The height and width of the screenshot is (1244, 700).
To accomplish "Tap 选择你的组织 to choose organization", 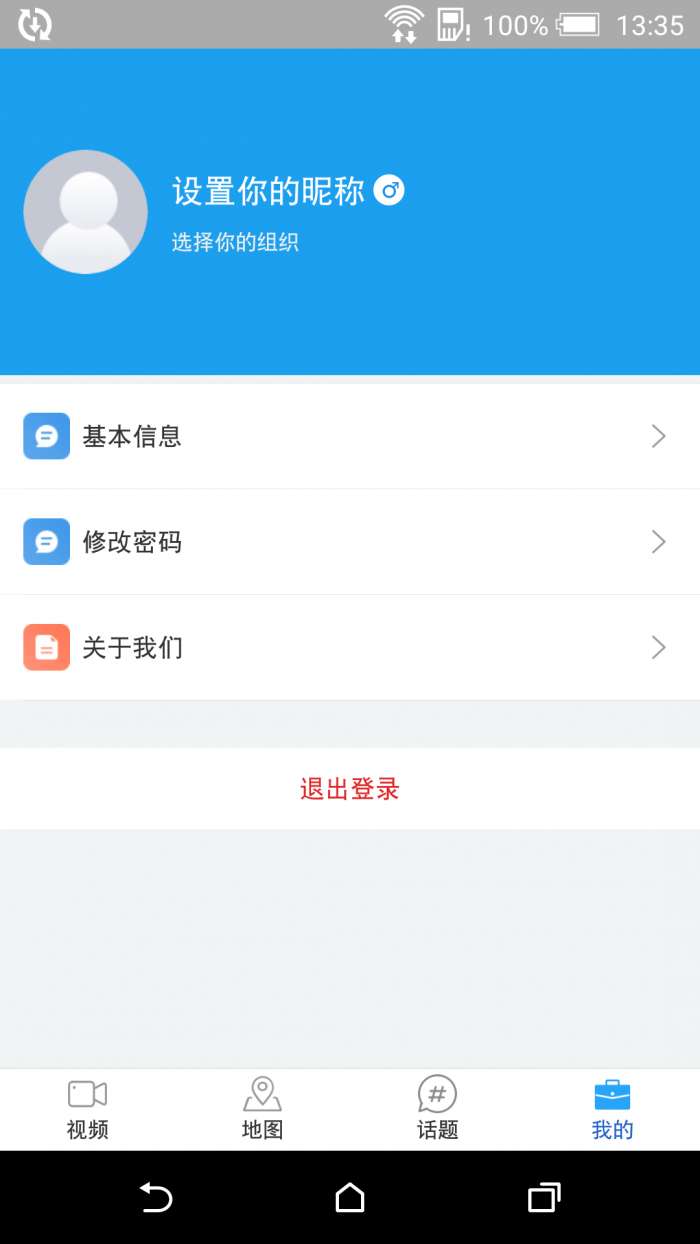I will click(x=235, y=242).
